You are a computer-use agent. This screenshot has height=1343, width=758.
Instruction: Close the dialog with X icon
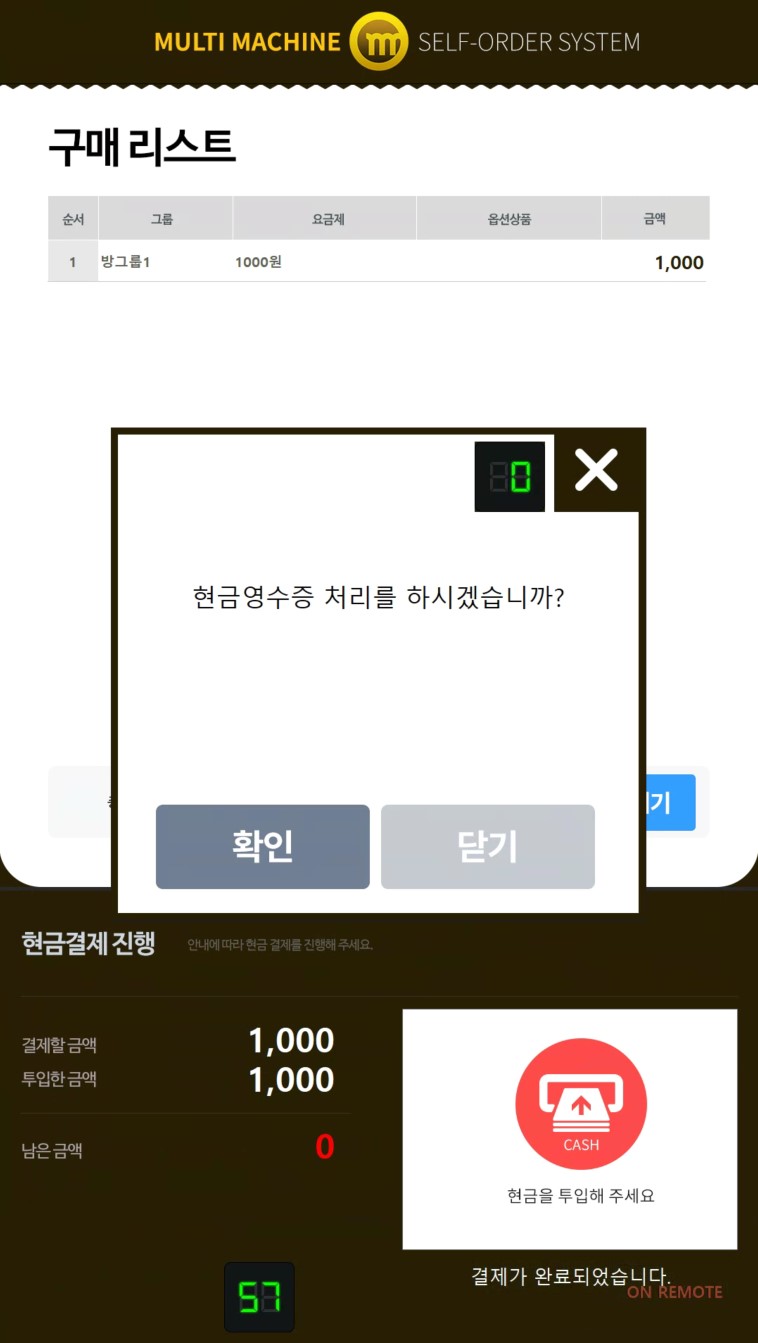click(596, 470)
